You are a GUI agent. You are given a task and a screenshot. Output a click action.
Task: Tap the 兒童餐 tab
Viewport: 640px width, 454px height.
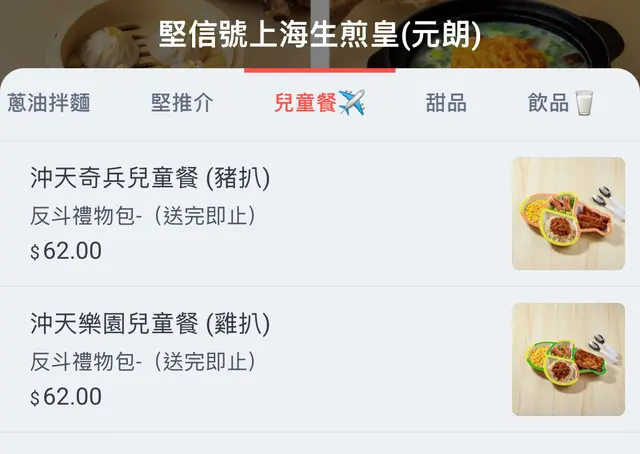tap(319, 103)
